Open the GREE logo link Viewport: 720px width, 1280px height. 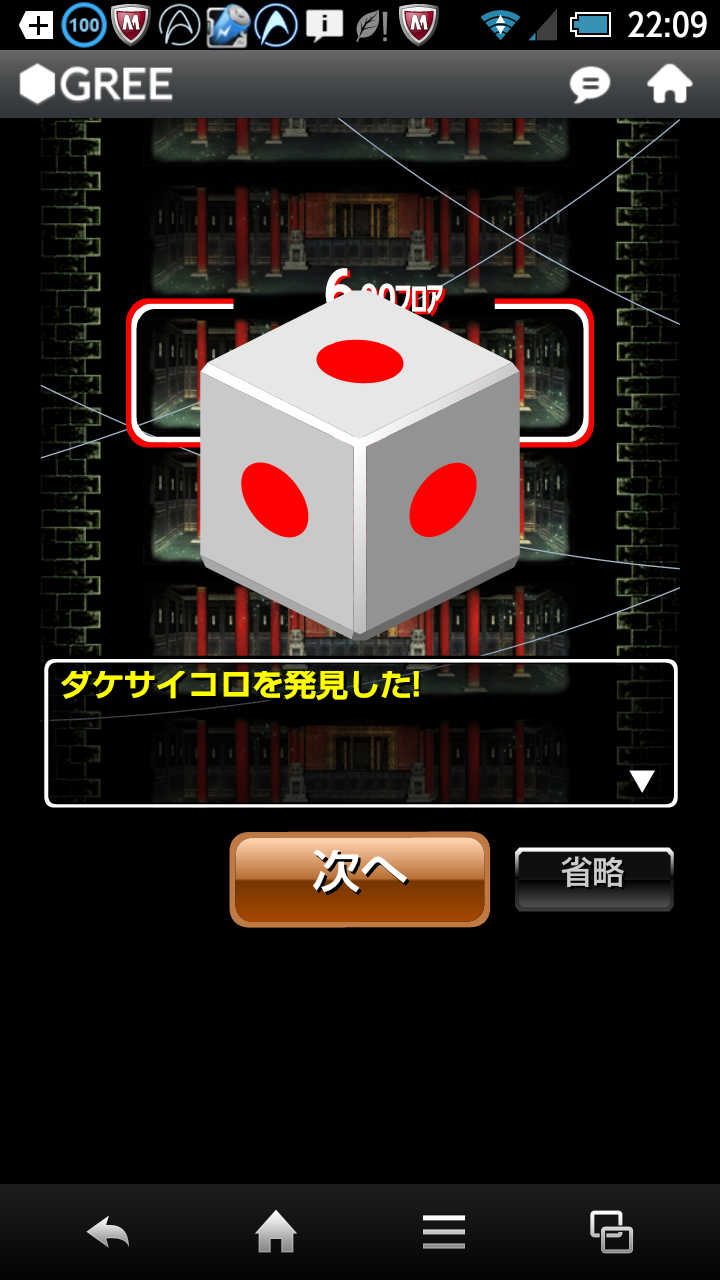point(97,85)
